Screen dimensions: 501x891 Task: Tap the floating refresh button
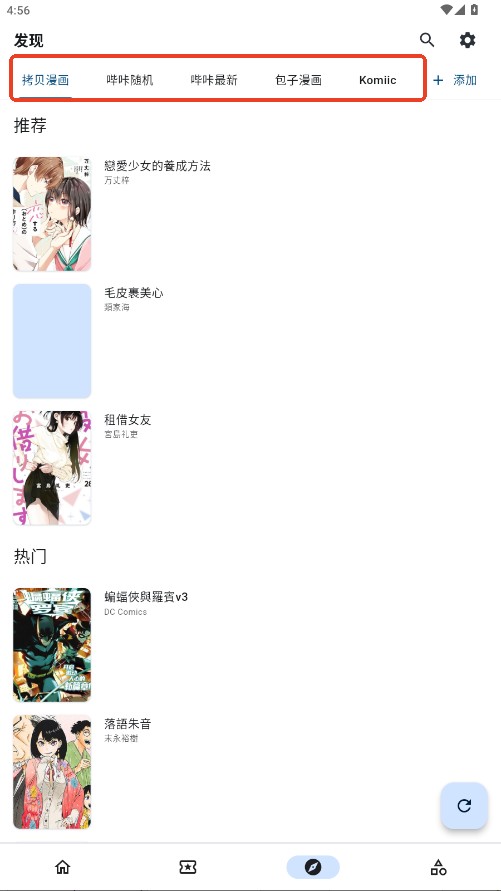click(464, 805)
